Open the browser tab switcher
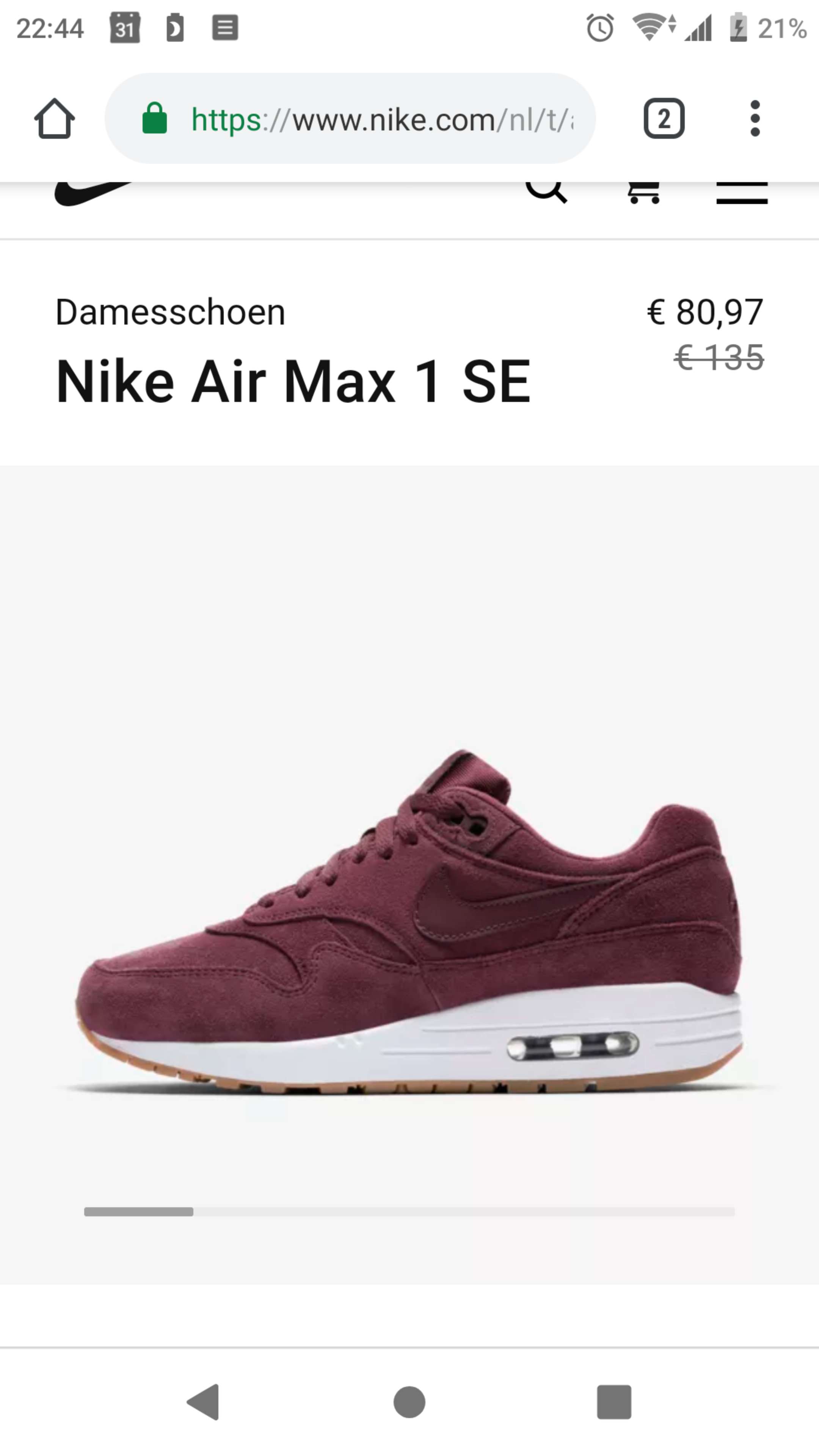 [x=664, y=119]
